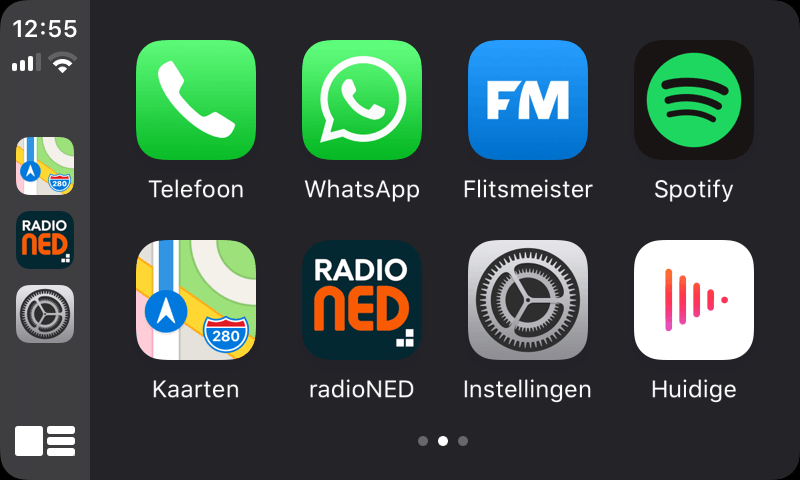Open the Telefoon app
Image resolution: width=800 pixels, height=480 pixels.
pos(196,100)
